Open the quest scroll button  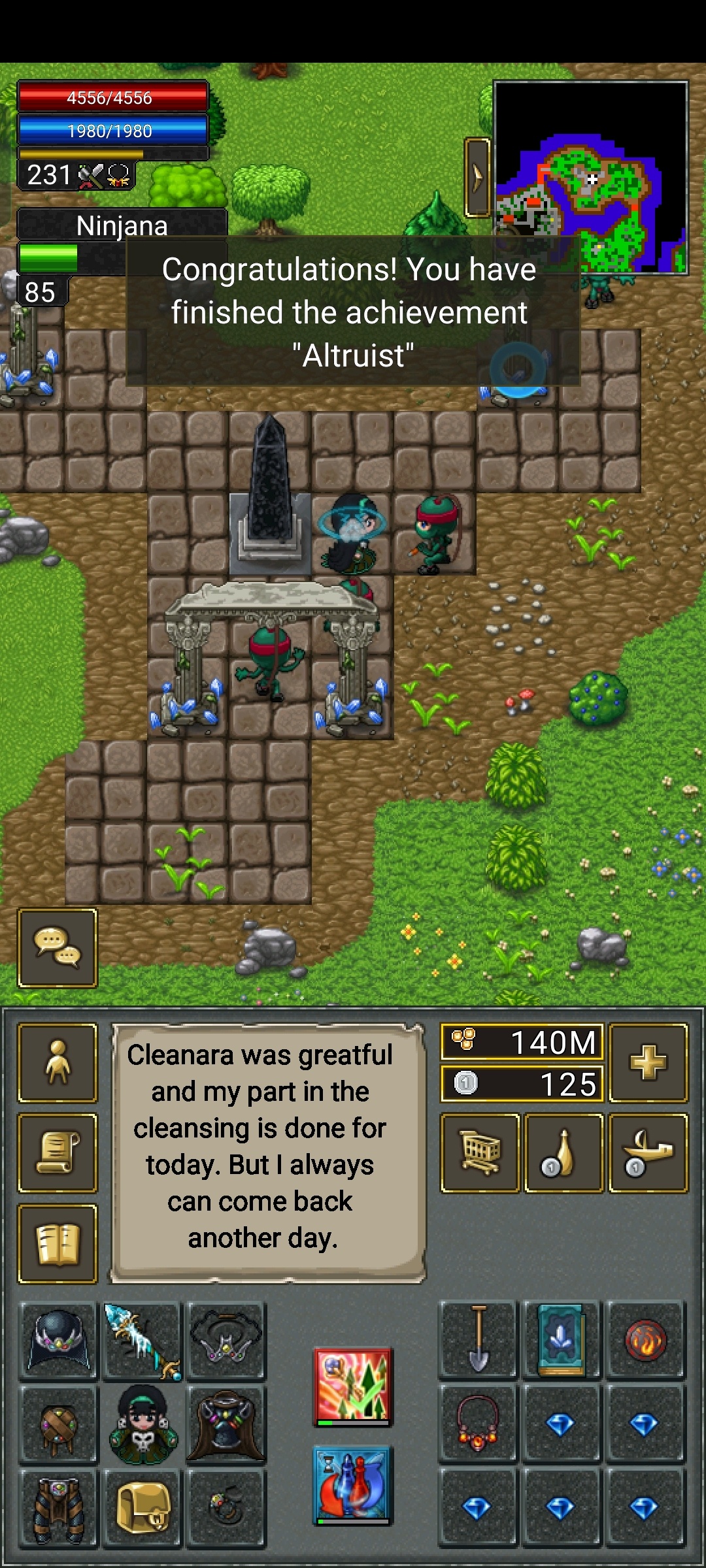58,1152
